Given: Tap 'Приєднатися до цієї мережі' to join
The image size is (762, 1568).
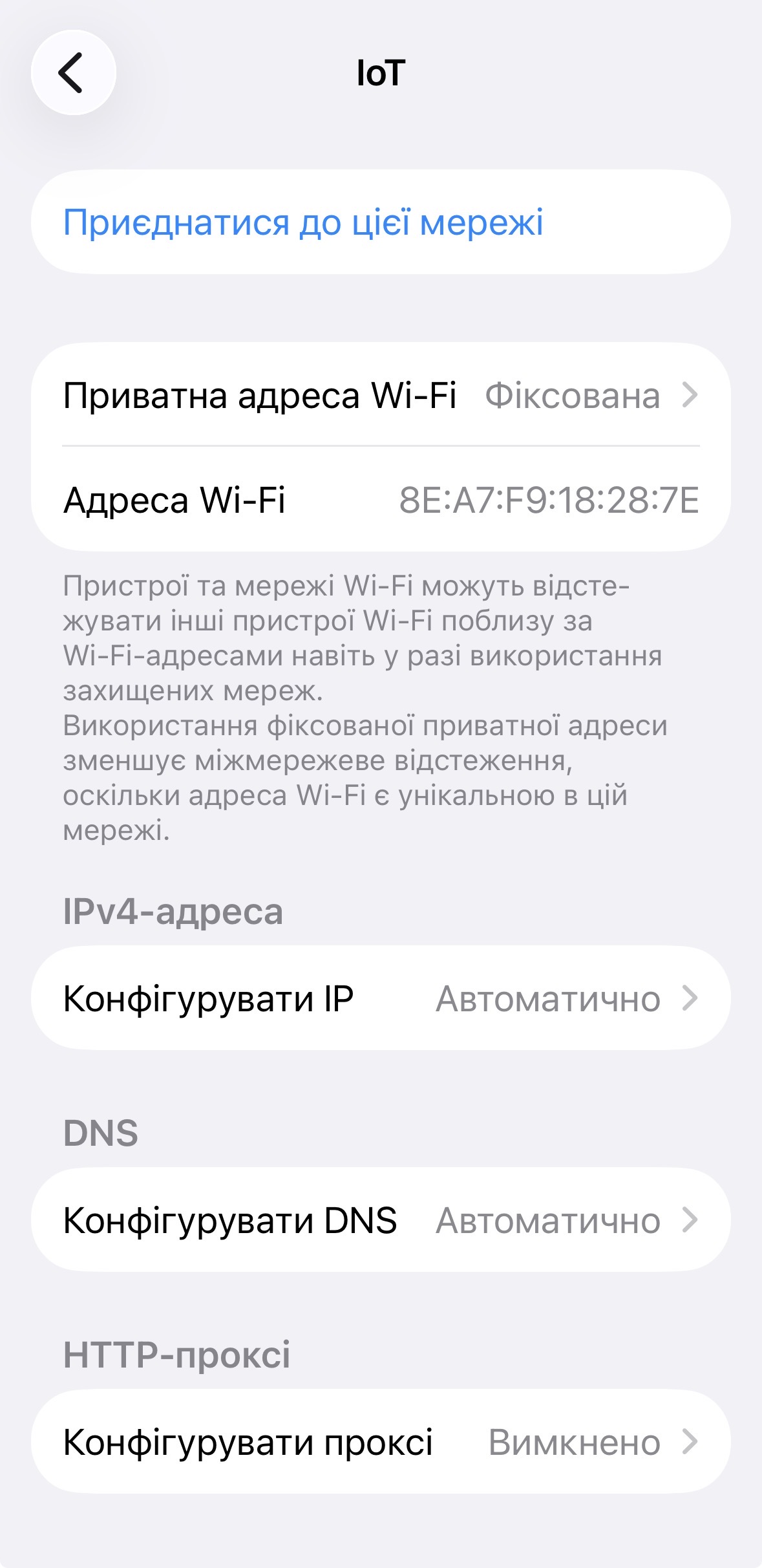Looking at the screenshot, I should tap(303, 222).
